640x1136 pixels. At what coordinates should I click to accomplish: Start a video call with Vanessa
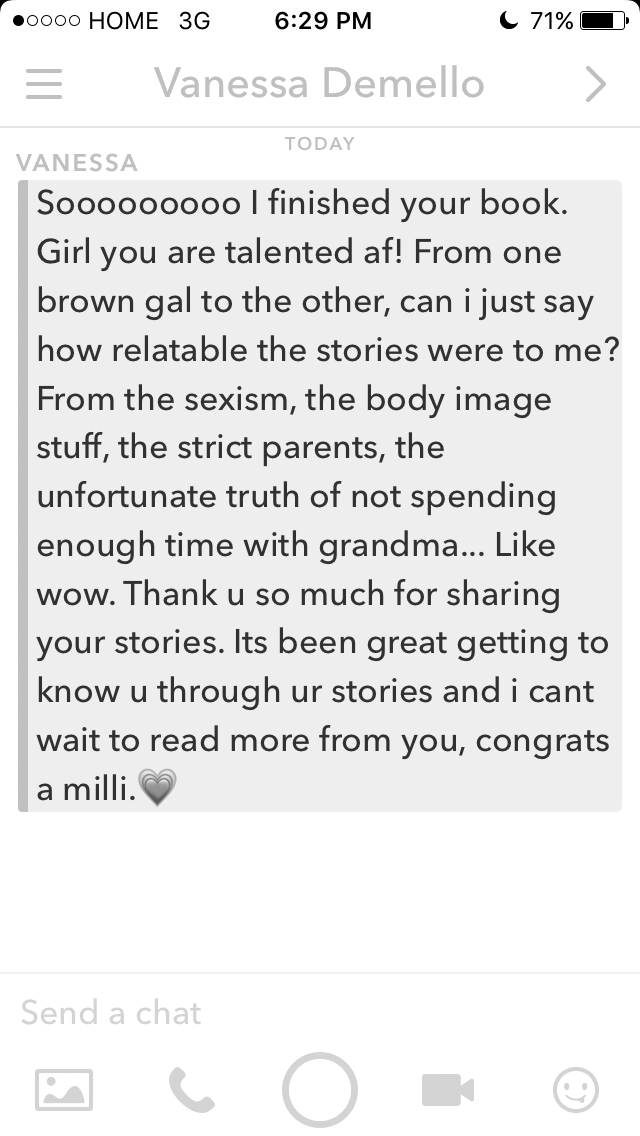coord(448,1089)
